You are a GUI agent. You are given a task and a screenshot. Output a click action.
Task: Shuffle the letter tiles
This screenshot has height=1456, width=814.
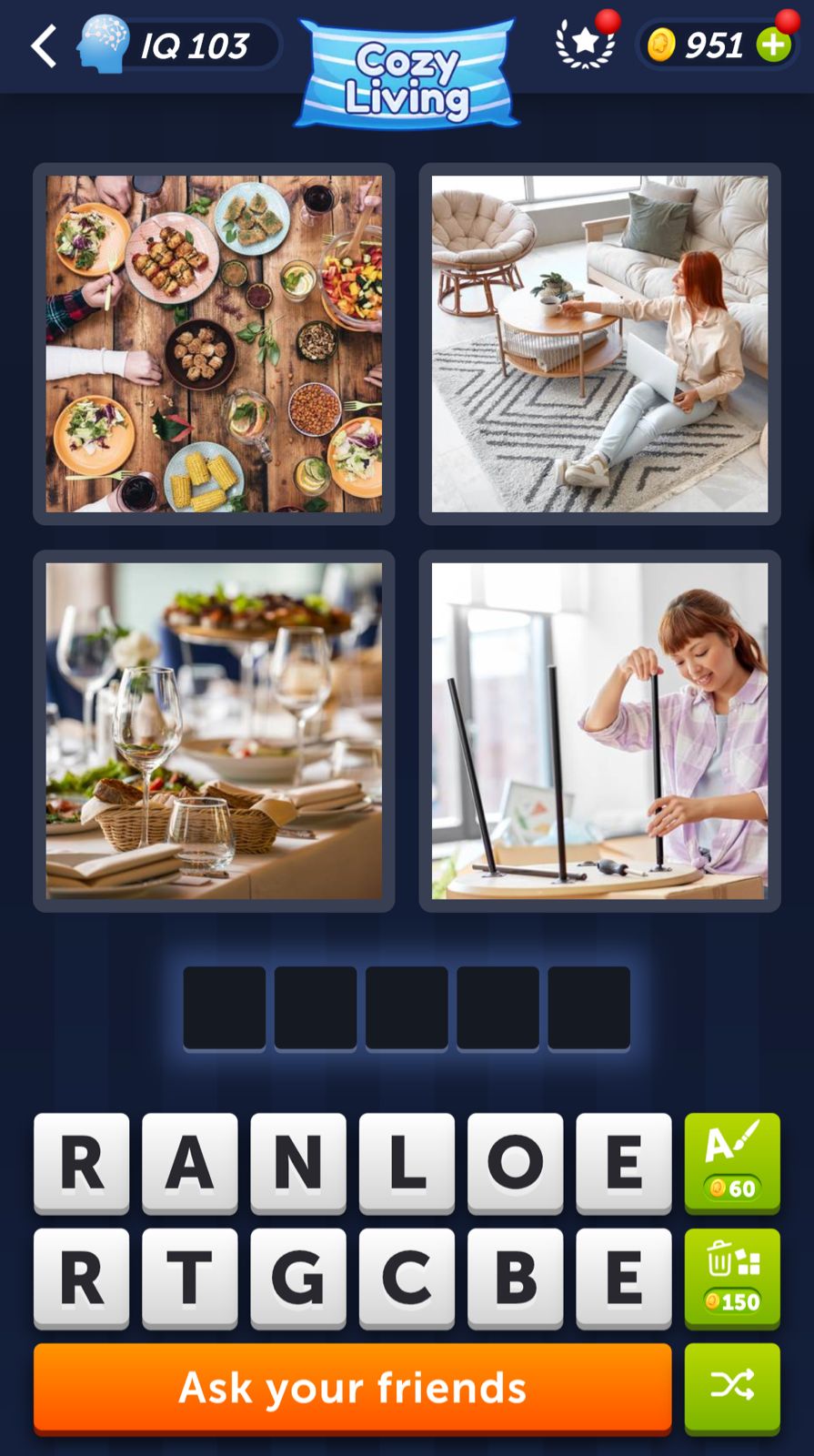(x=732, y=1386)
